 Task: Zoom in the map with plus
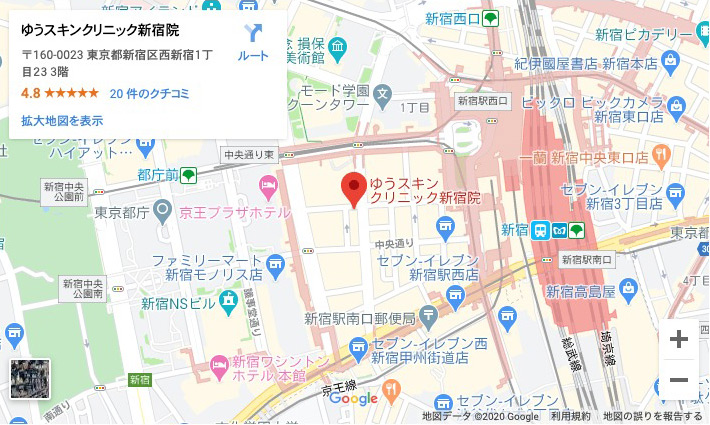click(679, 339)
